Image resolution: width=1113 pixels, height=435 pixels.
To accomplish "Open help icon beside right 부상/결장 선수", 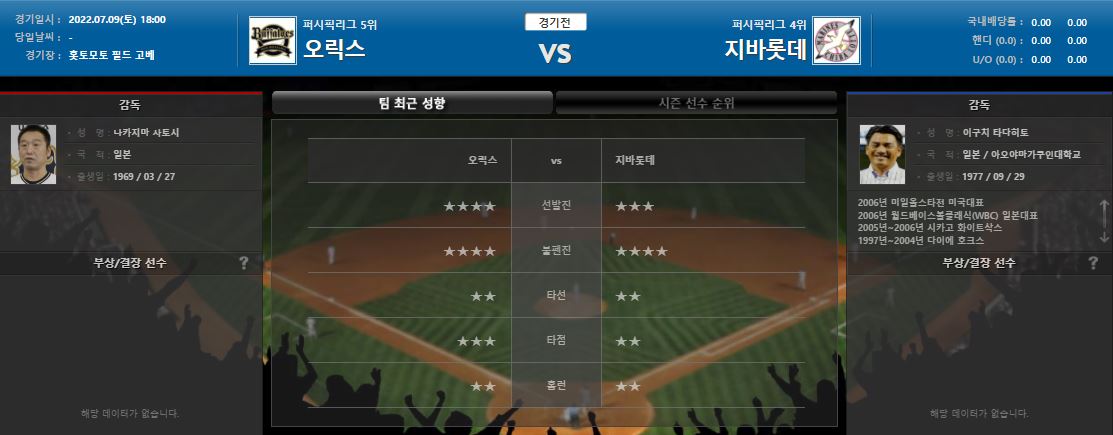I will coord(1093,263).
